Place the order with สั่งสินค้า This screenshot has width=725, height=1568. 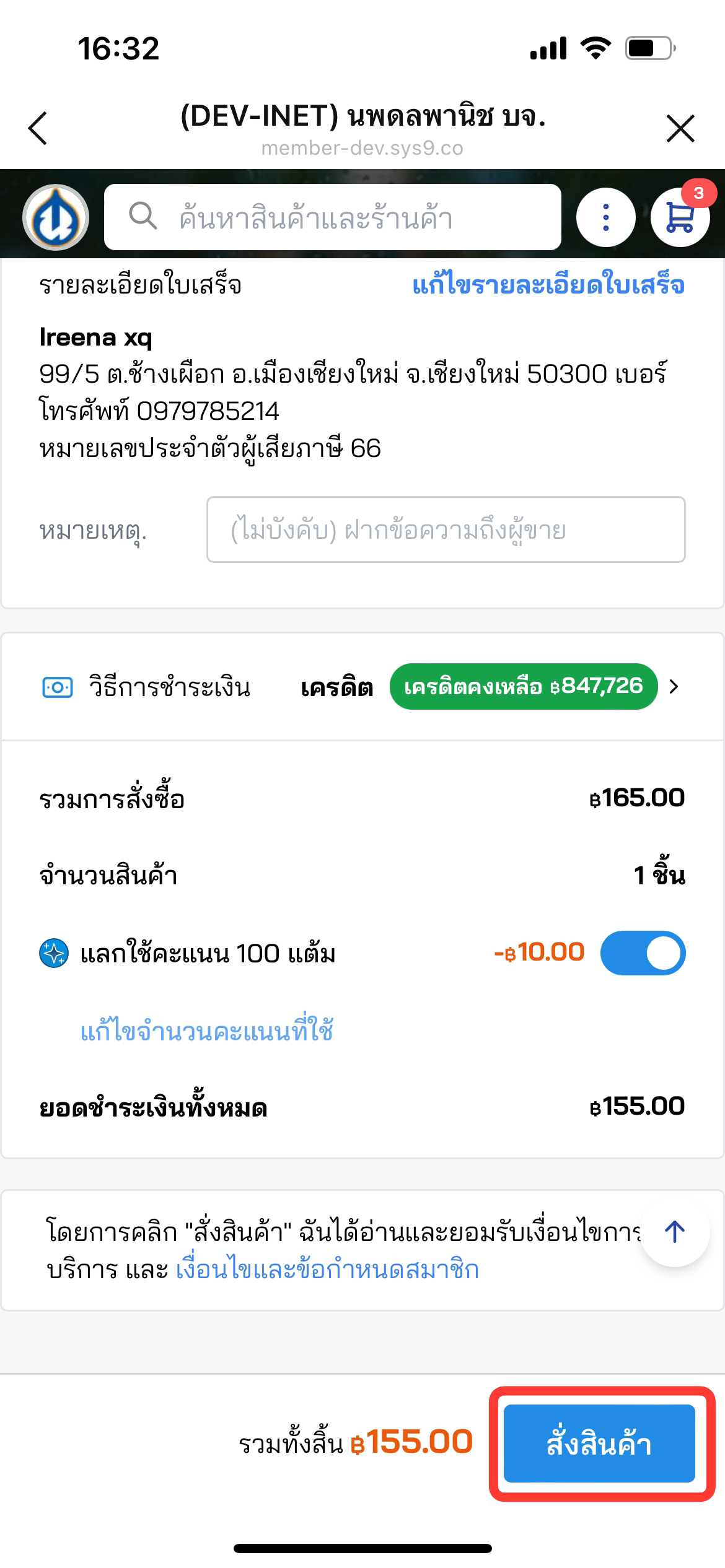[599, 1444]
